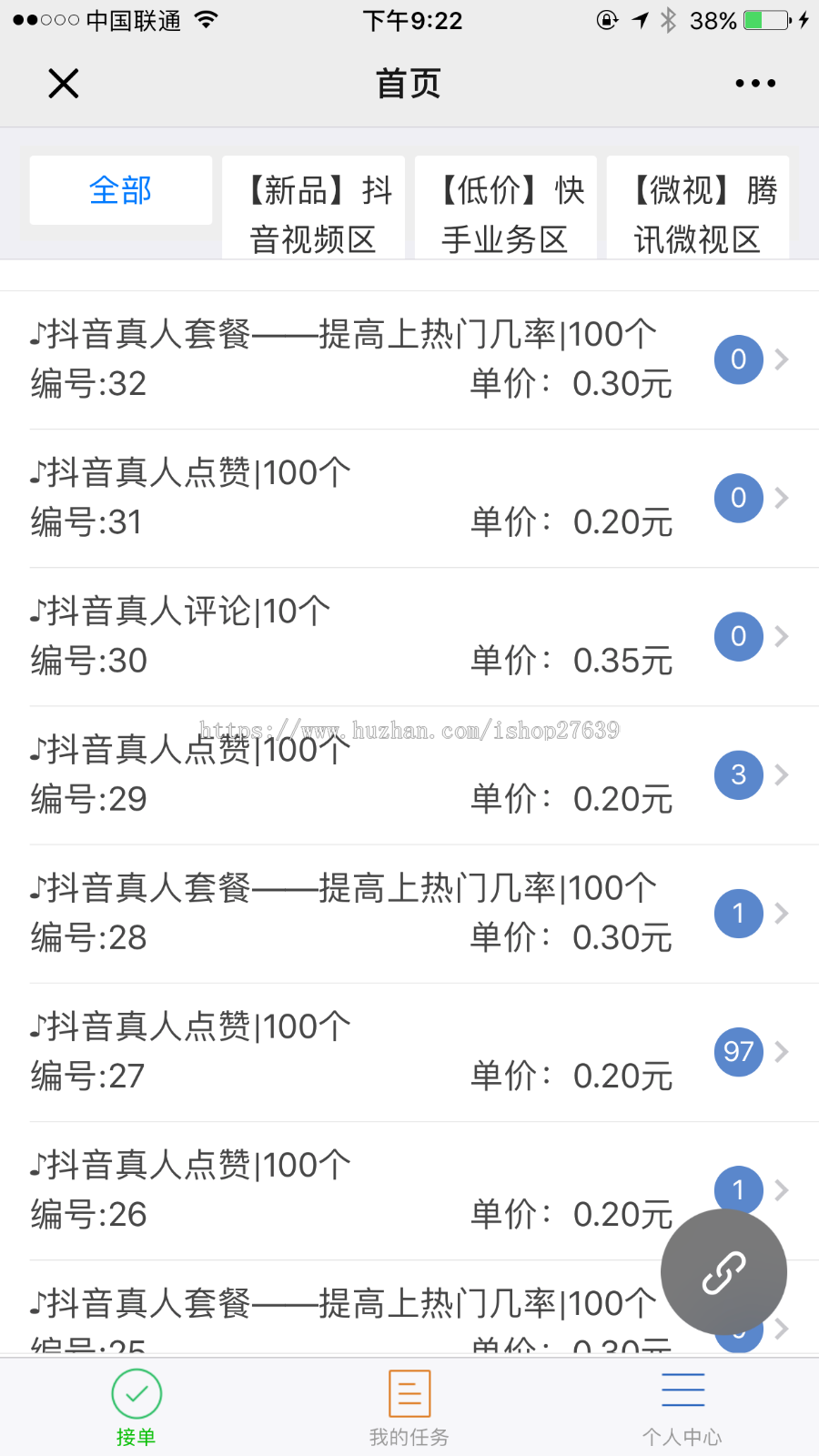Expand the 编号:31 点赞 entry arrow
The width and height of the screenshot is (819, 1456).
(x=781, y=498)
